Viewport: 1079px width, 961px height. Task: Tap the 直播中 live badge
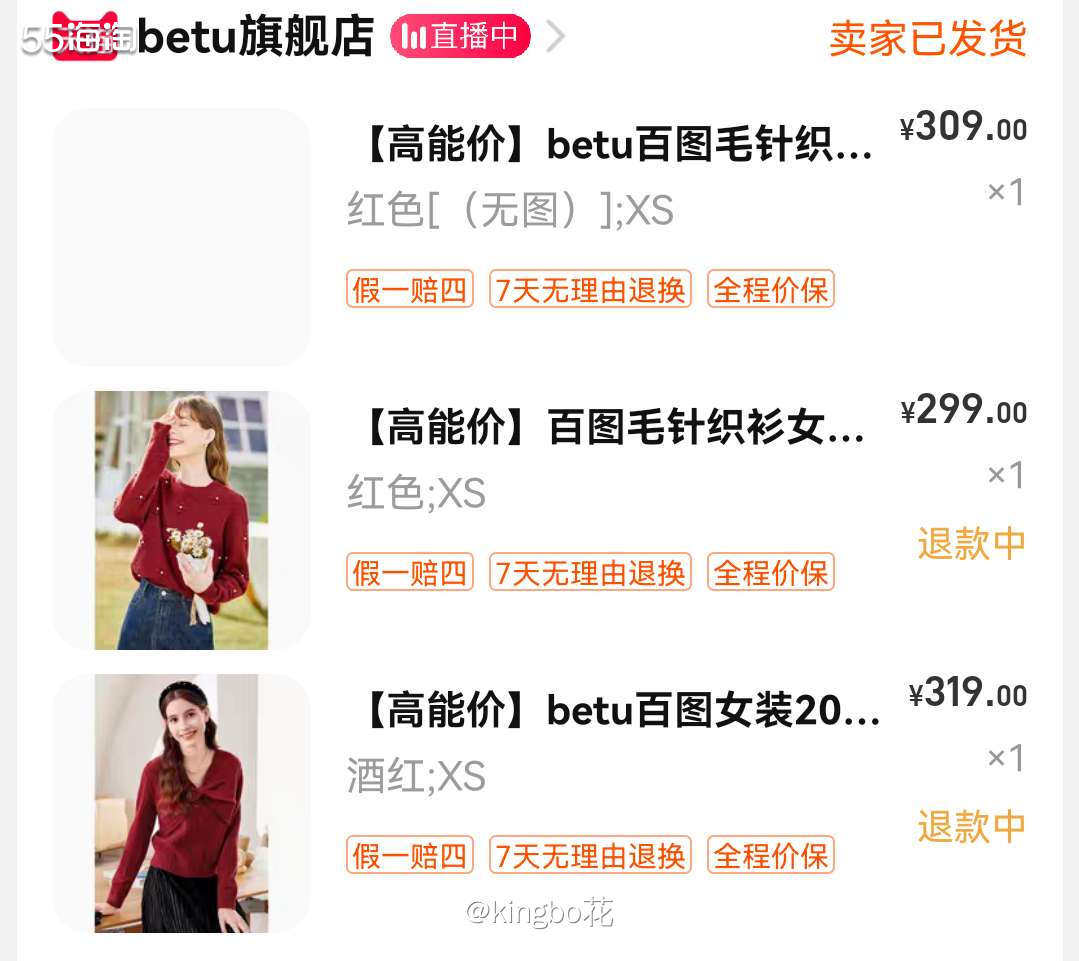coord(460,36)
